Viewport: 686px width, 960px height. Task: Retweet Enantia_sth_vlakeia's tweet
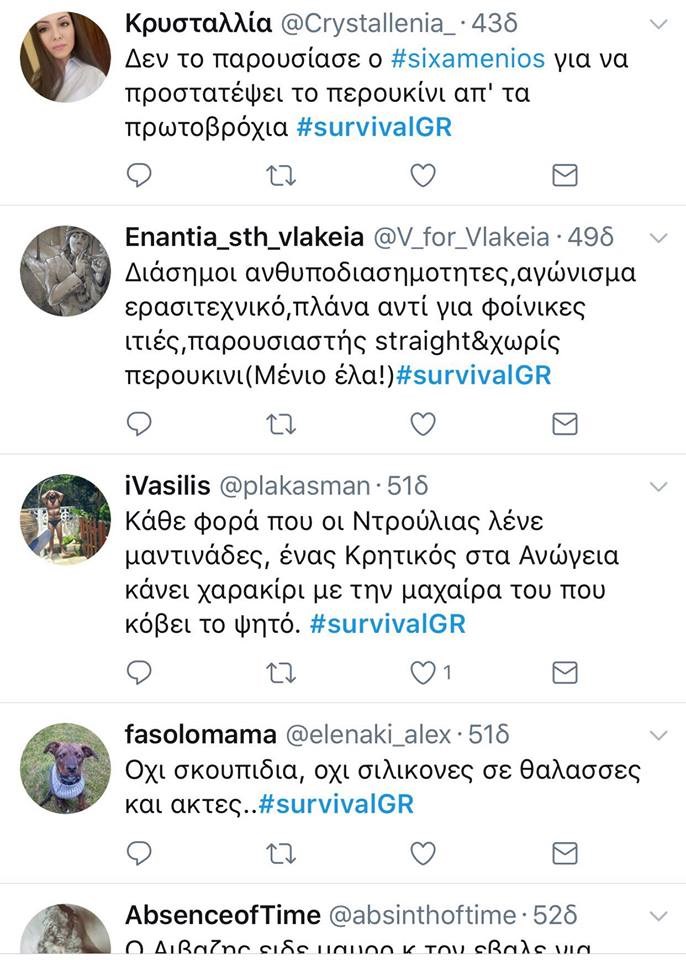[281, 424]
